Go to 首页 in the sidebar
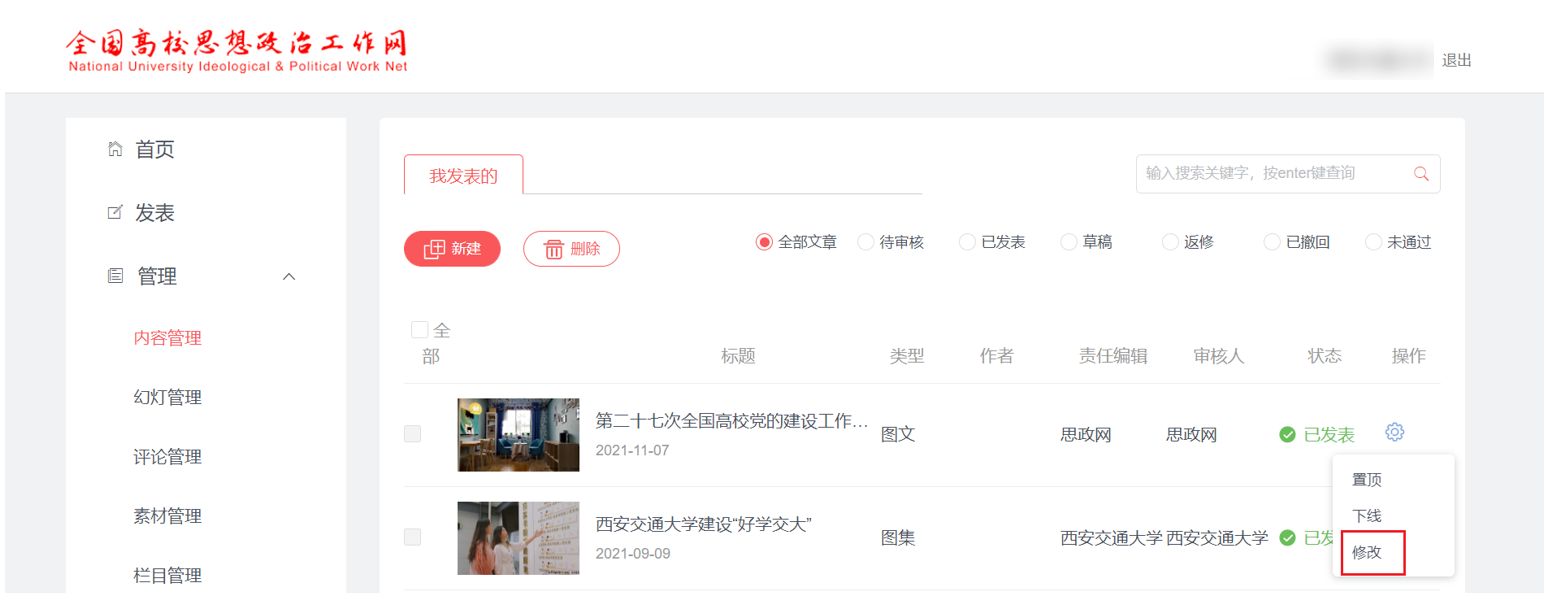Viewport: 1544px width, 593px height. tap(154, 150)
